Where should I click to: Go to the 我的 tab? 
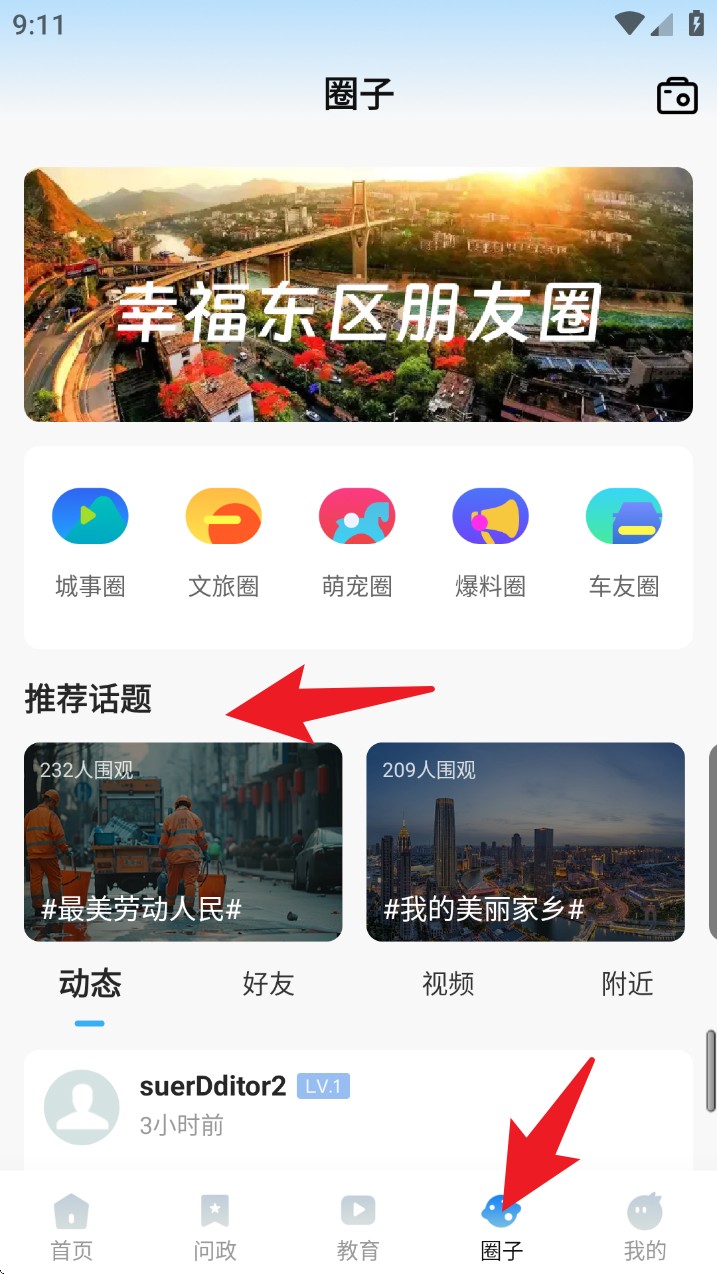(x=645, y=1226)
